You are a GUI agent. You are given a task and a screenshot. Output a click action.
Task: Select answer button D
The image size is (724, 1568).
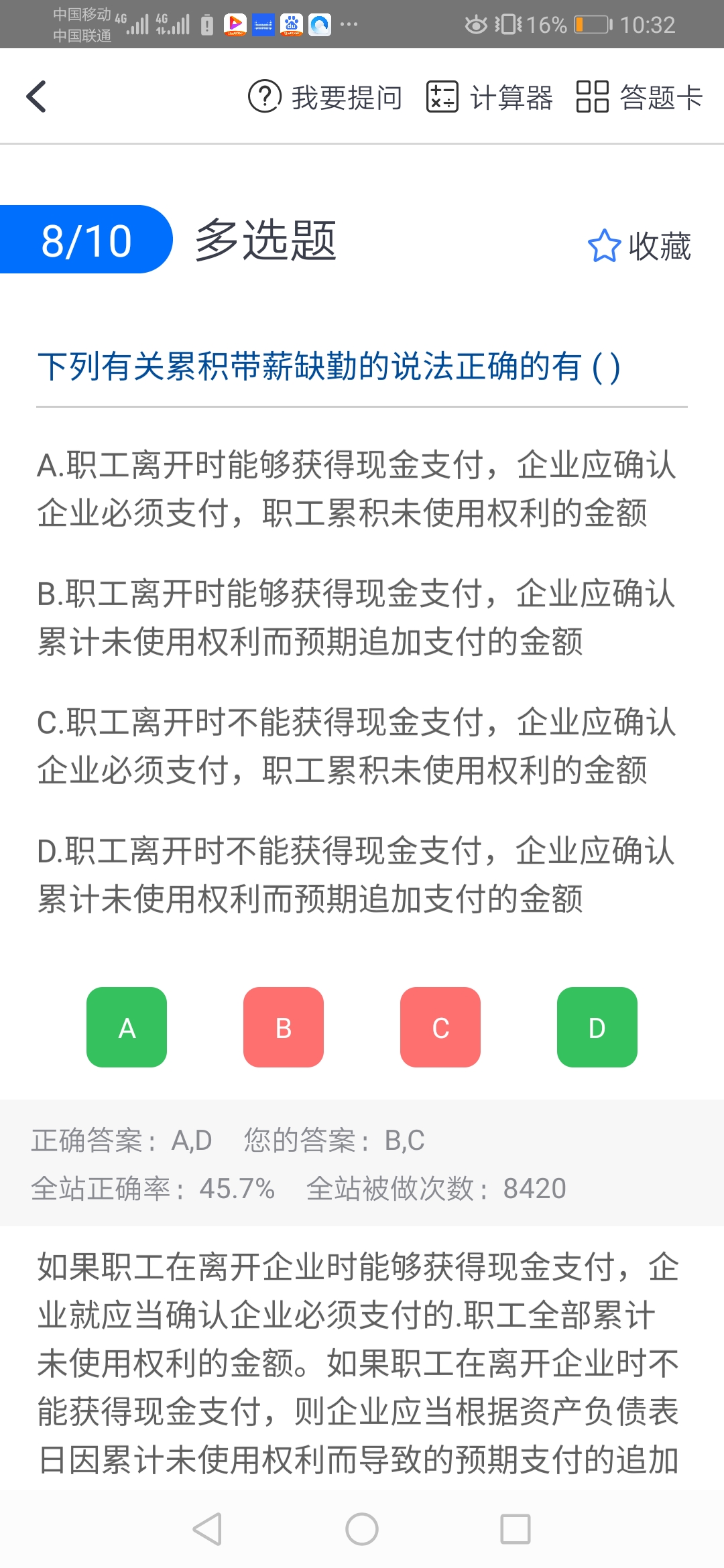point(597,1027)
